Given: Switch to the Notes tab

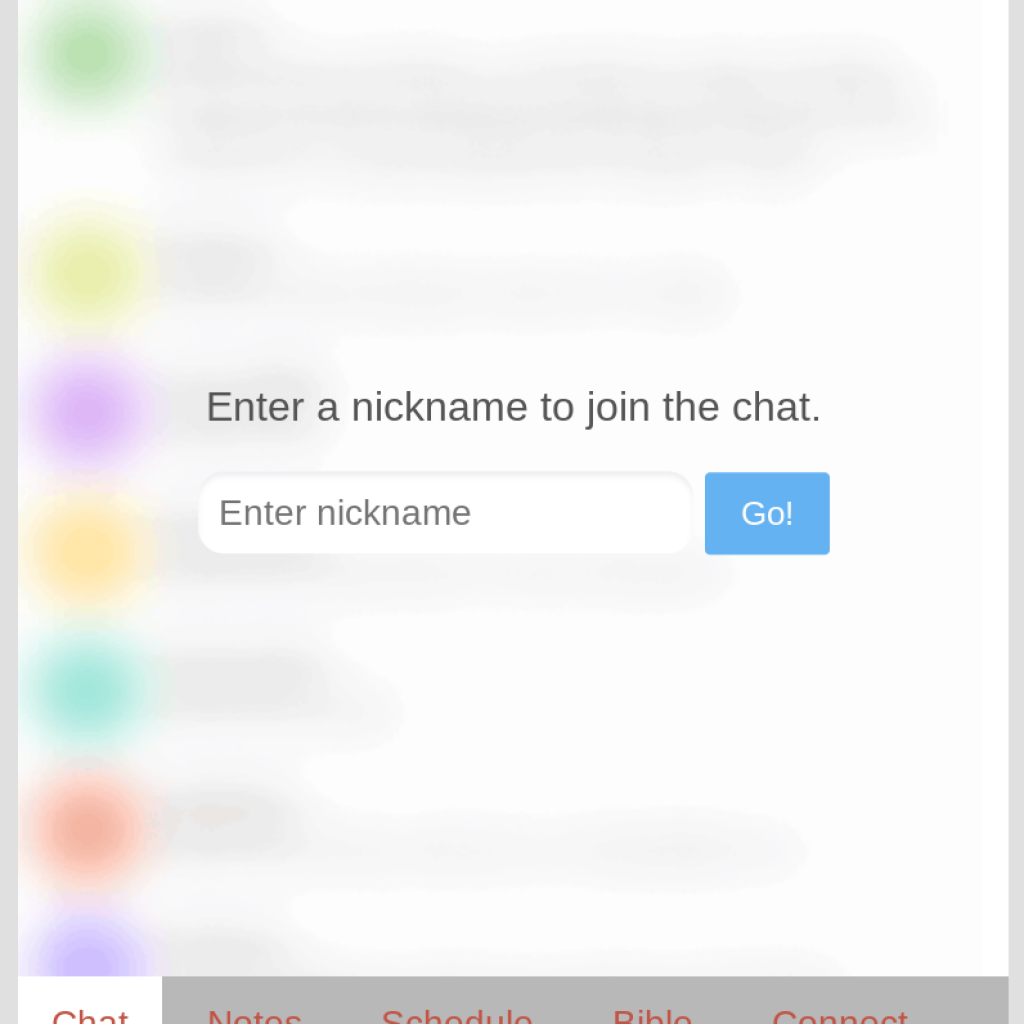Looking at the screenshot, I should tap(254, 1010).
